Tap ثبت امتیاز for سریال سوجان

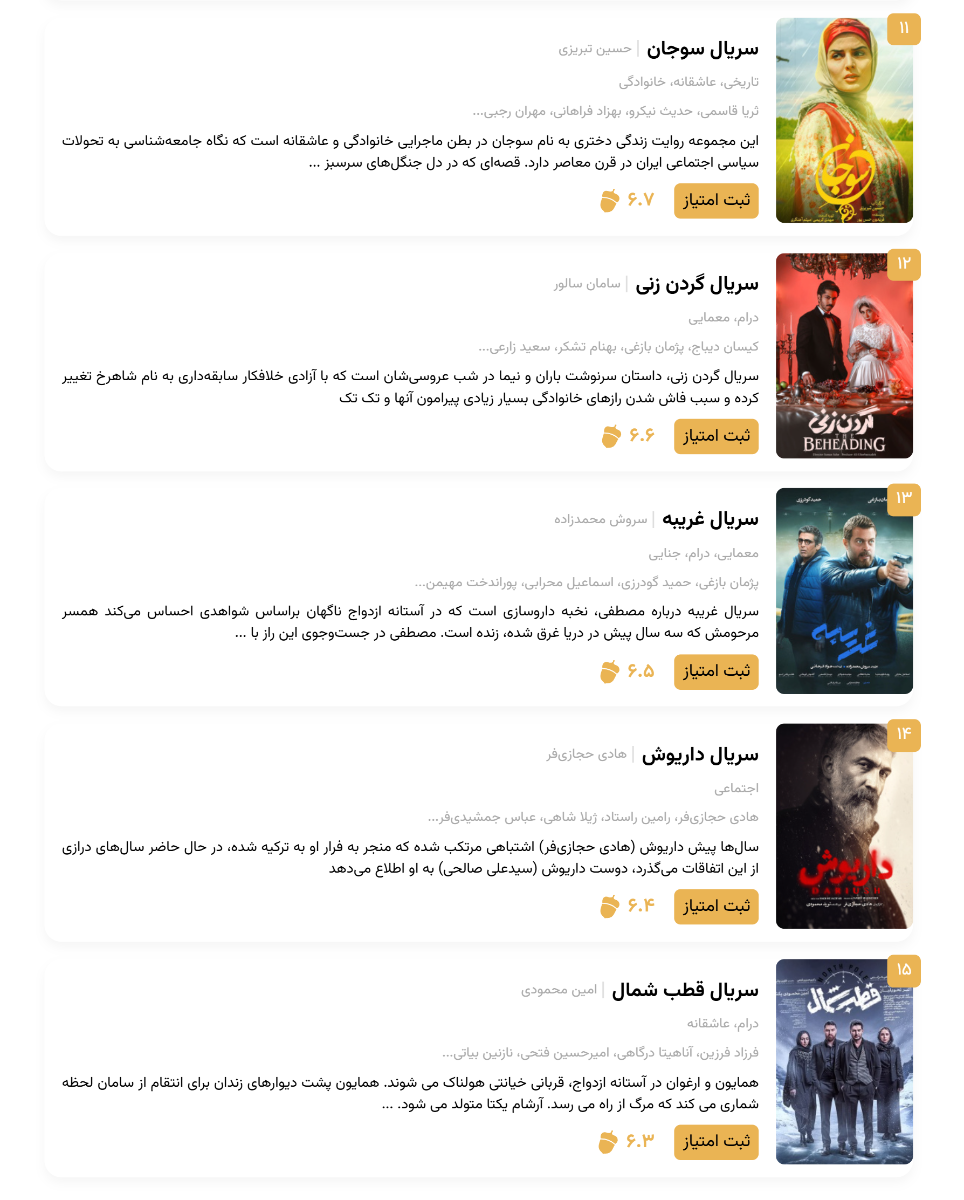(716, 201)
